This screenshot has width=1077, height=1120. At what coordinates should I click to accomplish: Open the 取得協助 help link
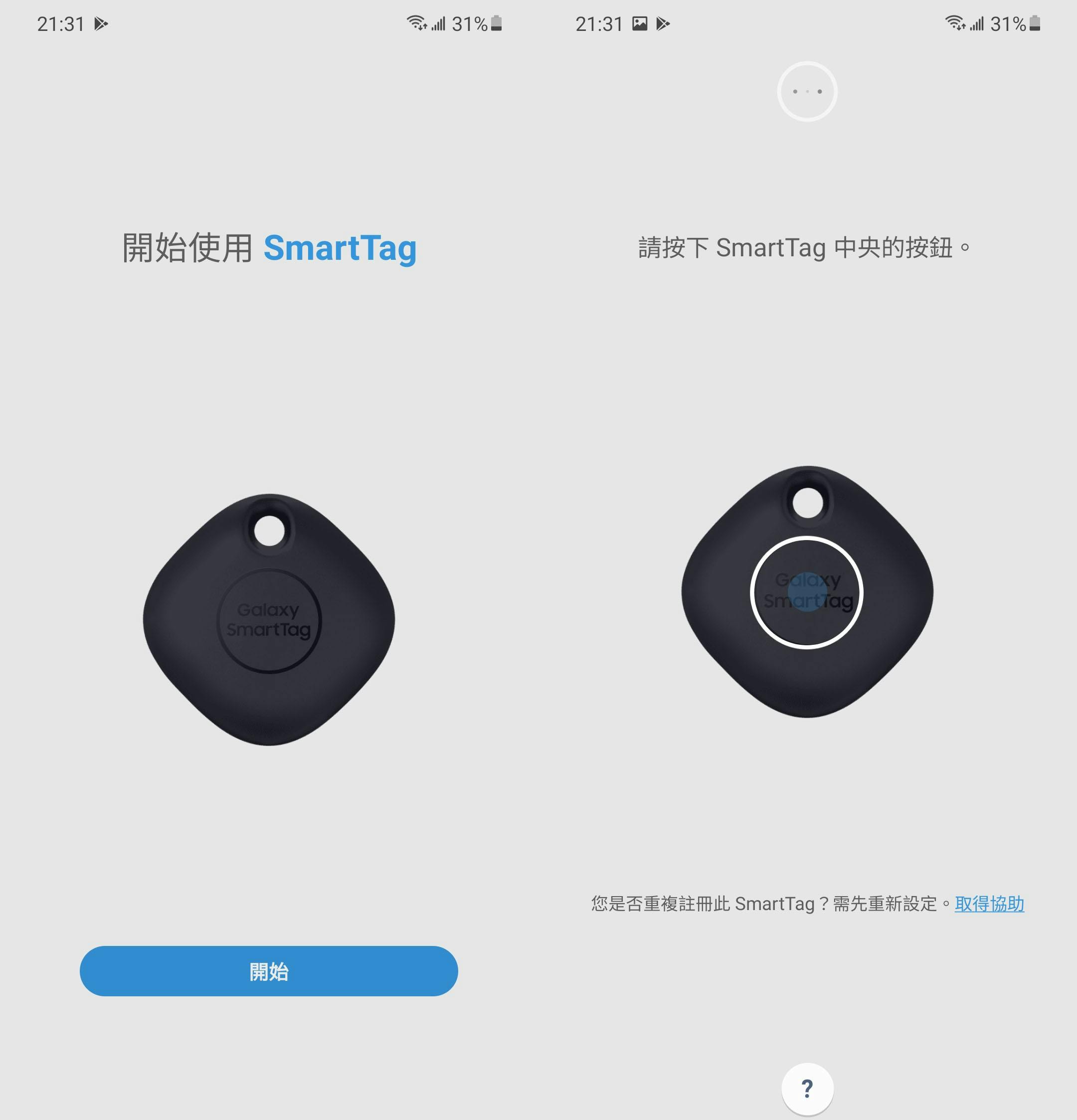tap(989, 904)
